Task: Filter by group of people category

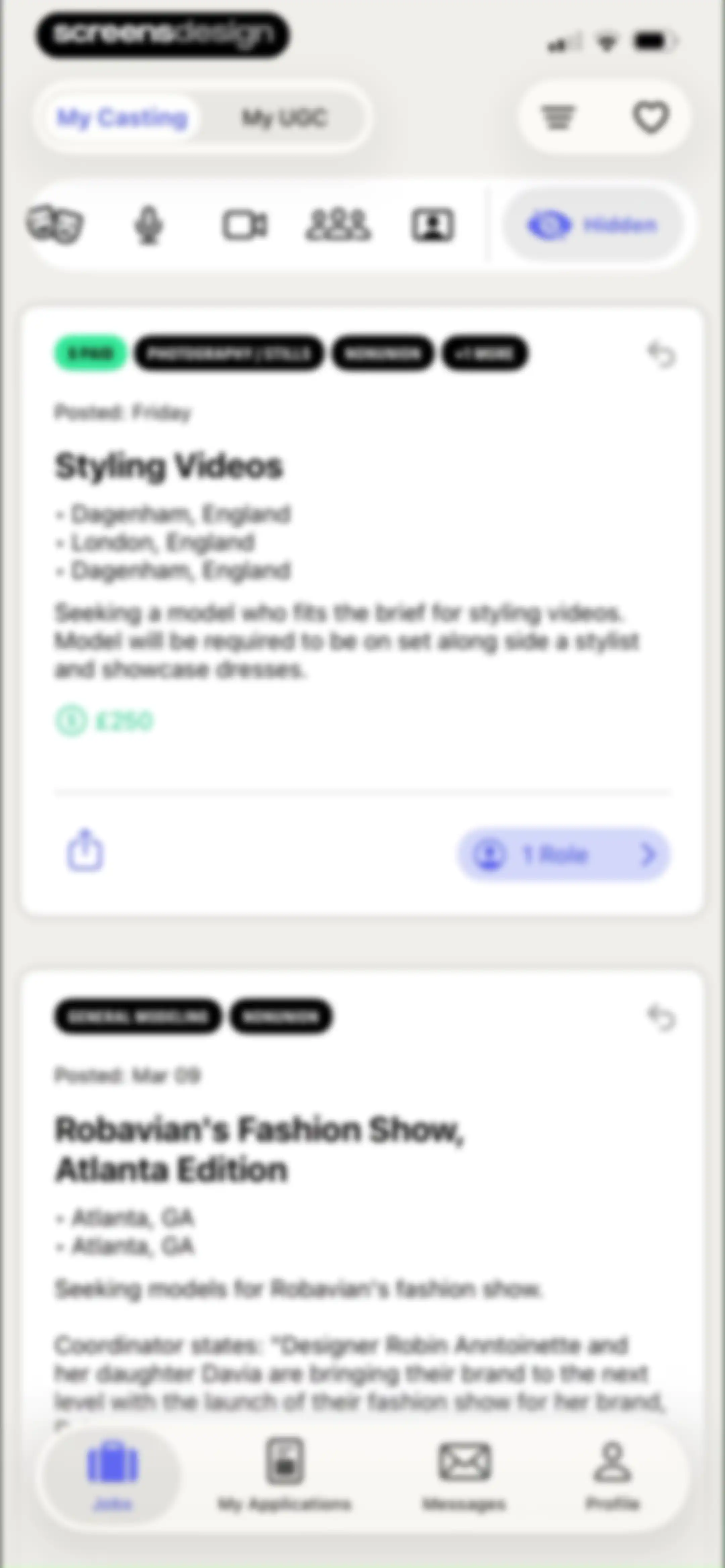Action: [338, 225]
